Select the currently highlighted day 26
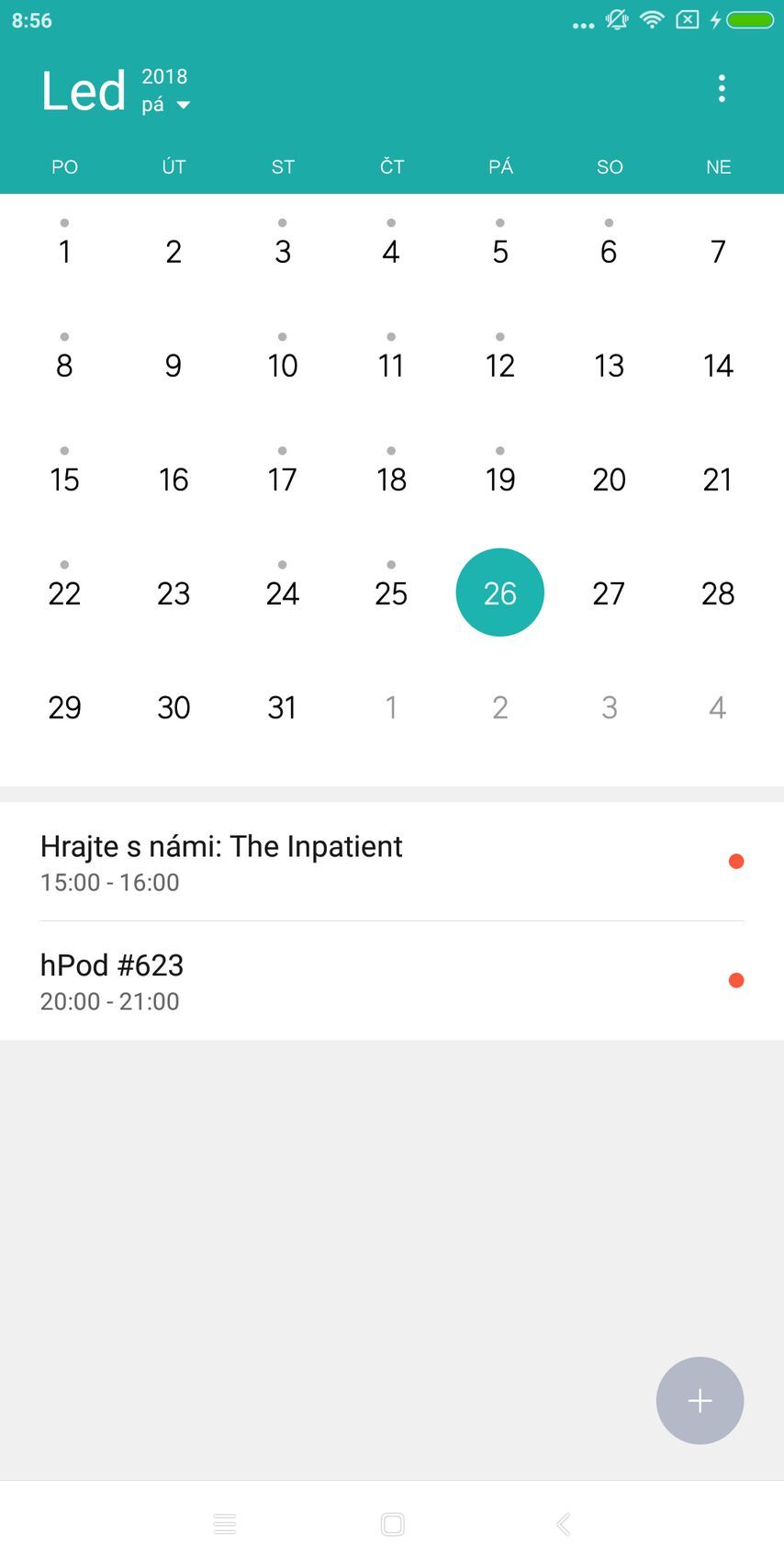The width and height of the screenshot is (784, 1568). tap(500, 592)
